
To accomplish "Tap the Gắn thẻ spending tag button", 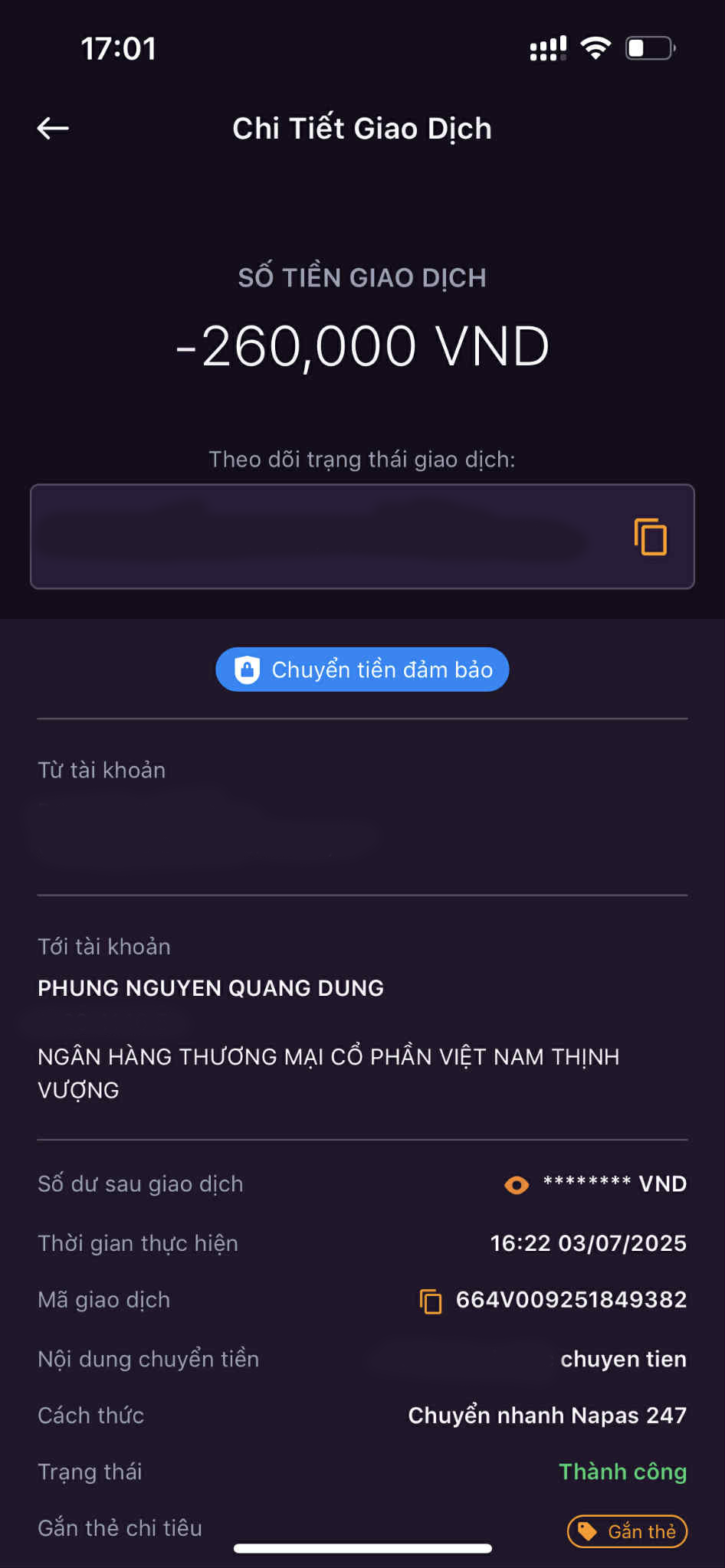I will pos(627,1531).
